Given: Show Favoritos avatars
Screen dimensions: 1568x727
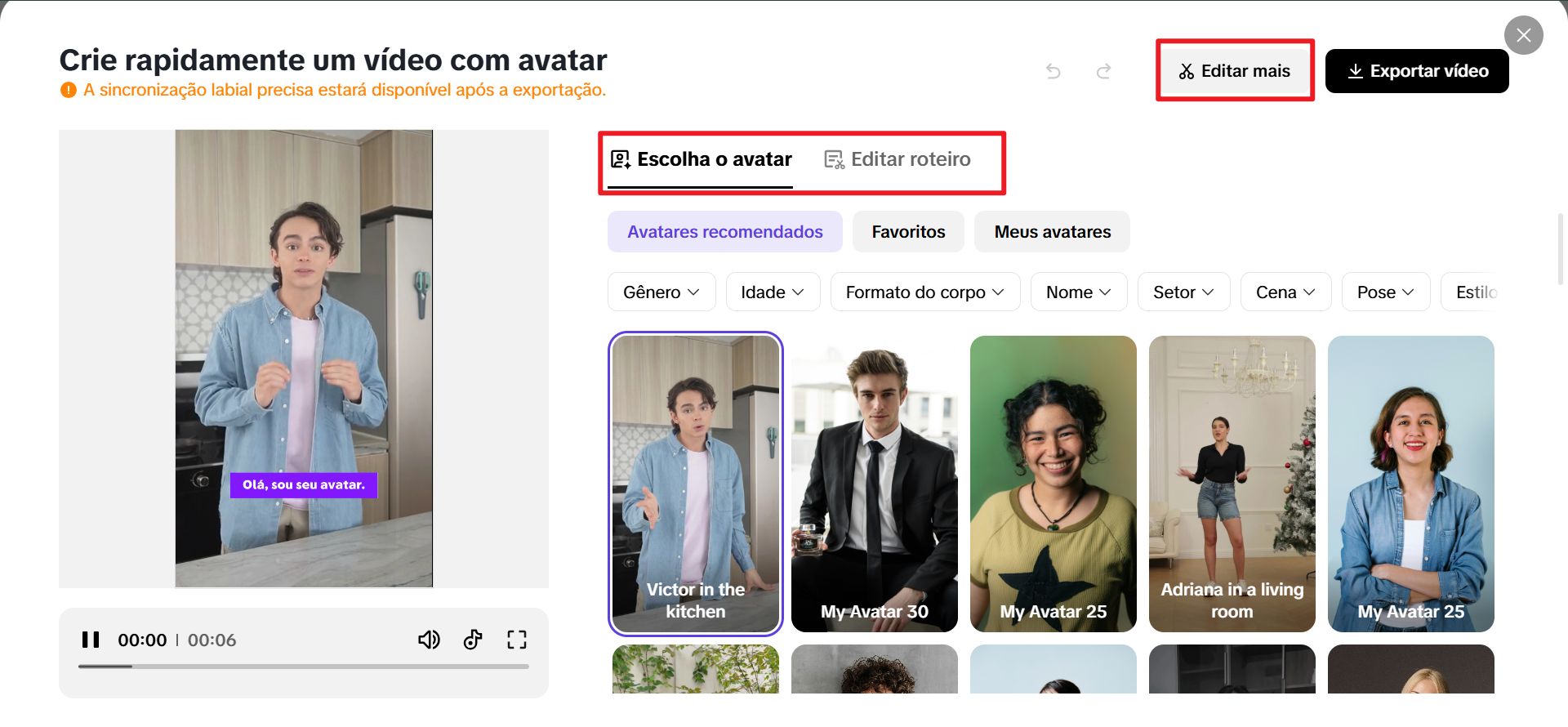Looking at the screenshot, I should click(x=908, y=232).
